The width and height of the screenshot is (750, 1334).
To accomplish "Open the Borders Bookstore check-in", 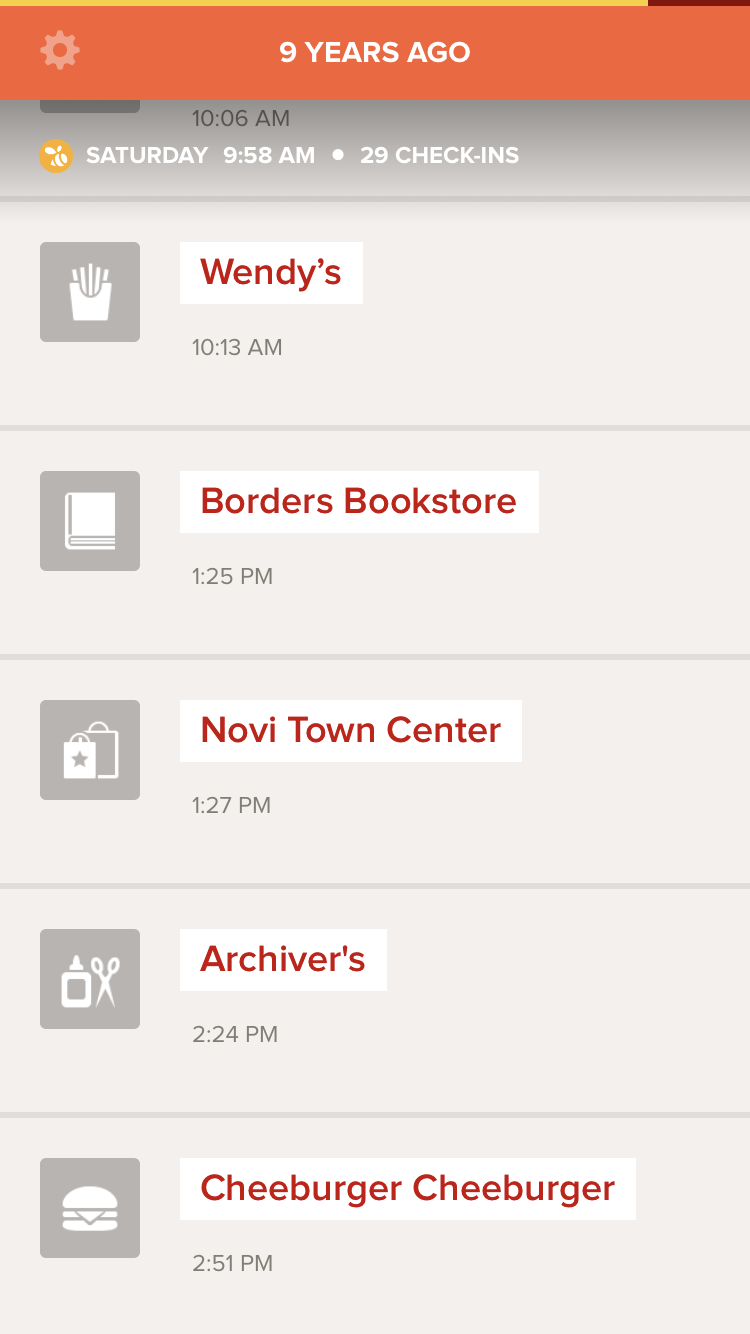I will pyautogui.click(x=375, y=543).
